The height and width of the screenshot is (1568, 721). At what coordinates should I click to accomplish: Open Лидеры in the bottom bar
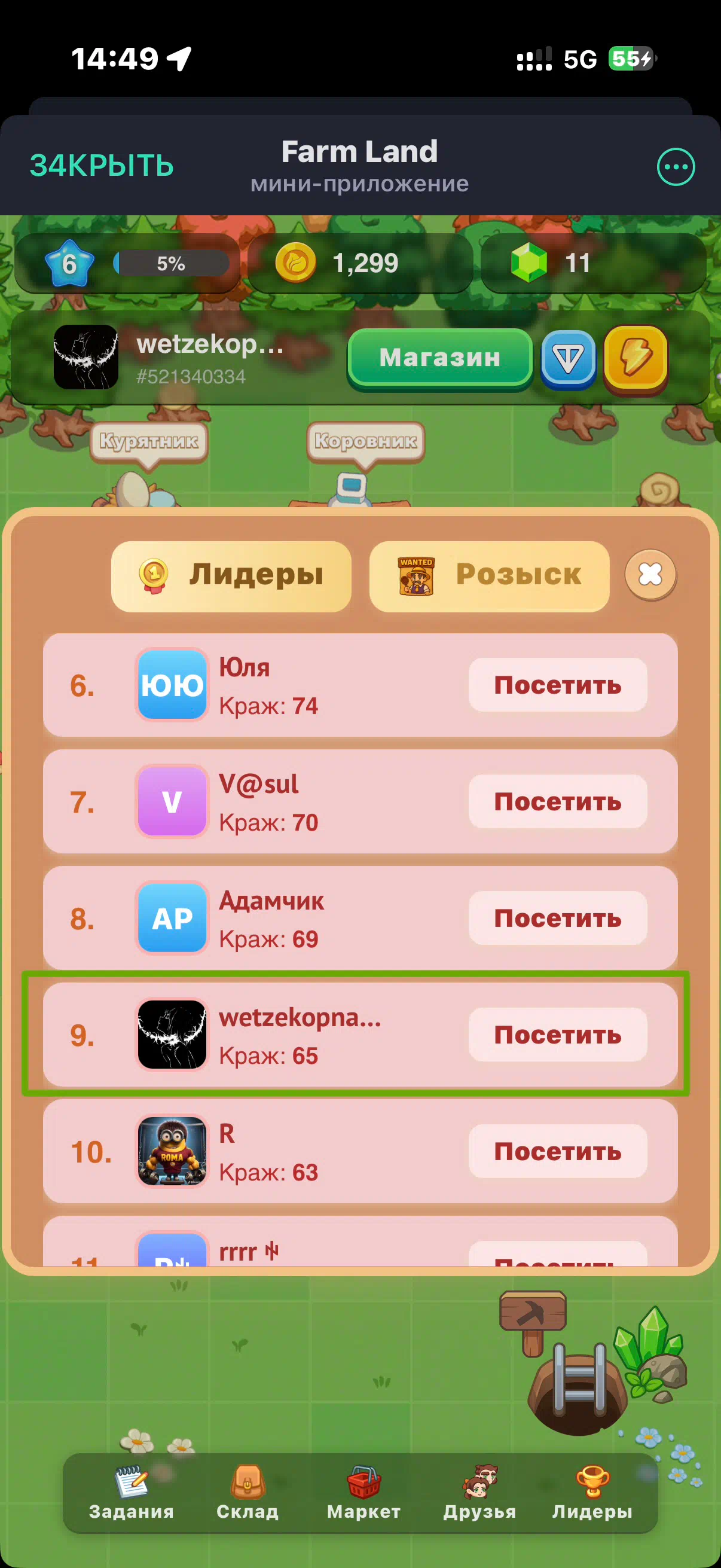click(x=592, y=1493)
